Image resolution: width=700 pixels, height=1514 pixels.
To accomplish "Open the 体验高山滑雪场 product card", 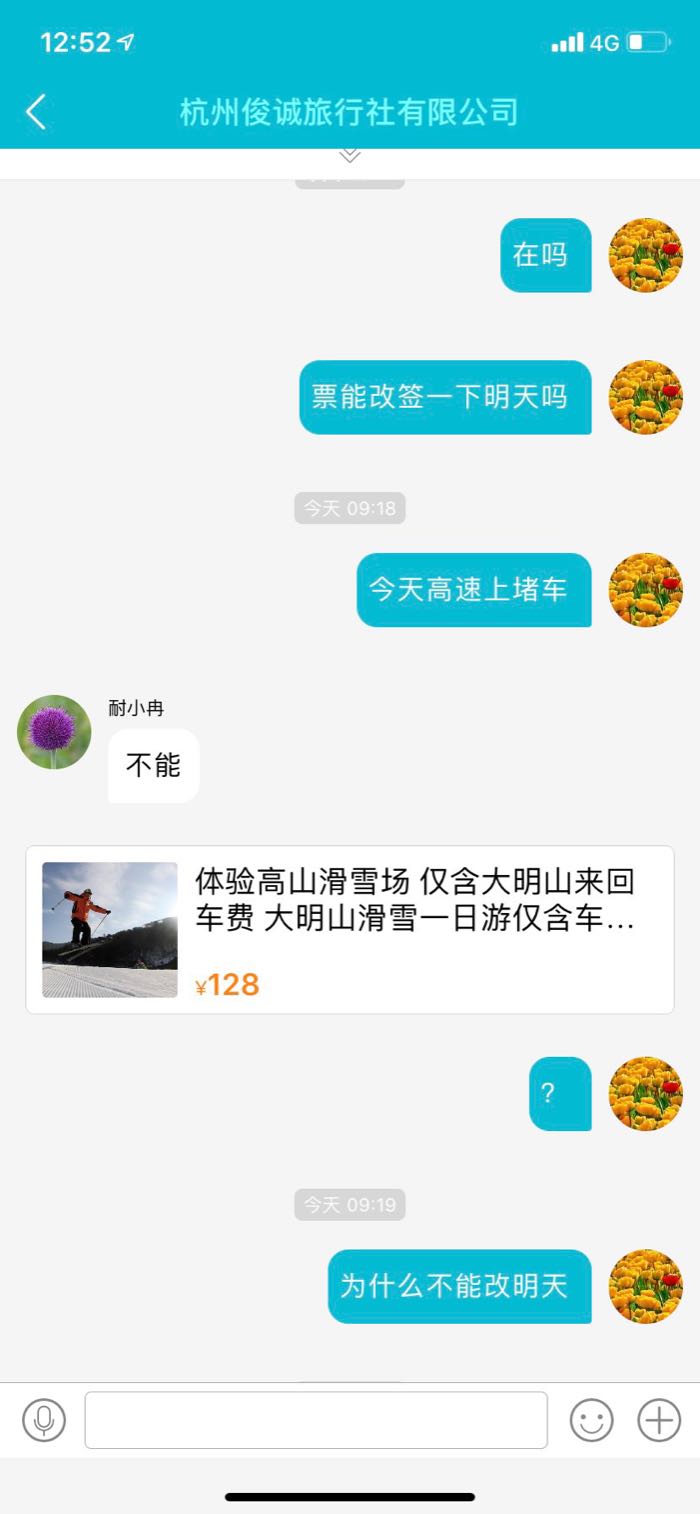I will pos(350,930).
